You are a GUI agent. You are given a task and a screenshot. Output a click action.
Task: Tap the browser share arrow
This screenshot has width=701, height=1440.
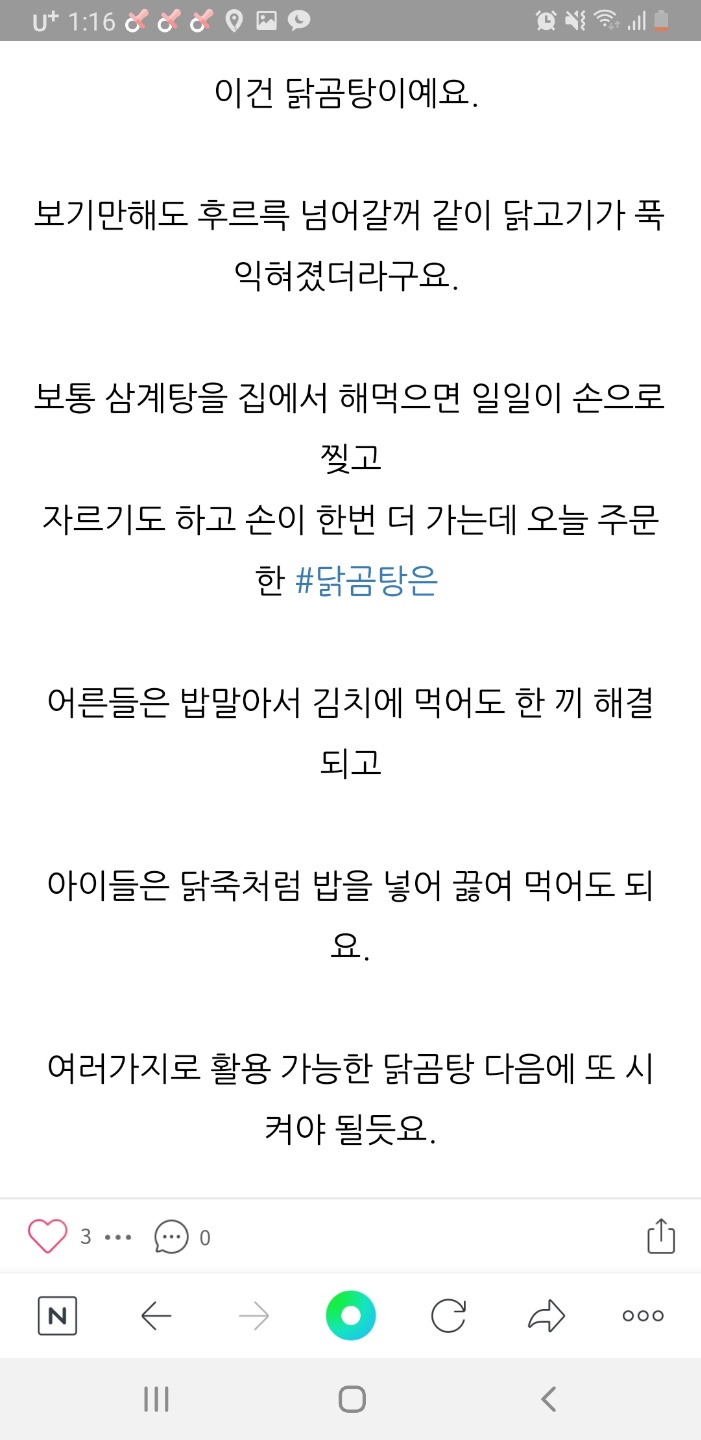[x=546, y=1316]
